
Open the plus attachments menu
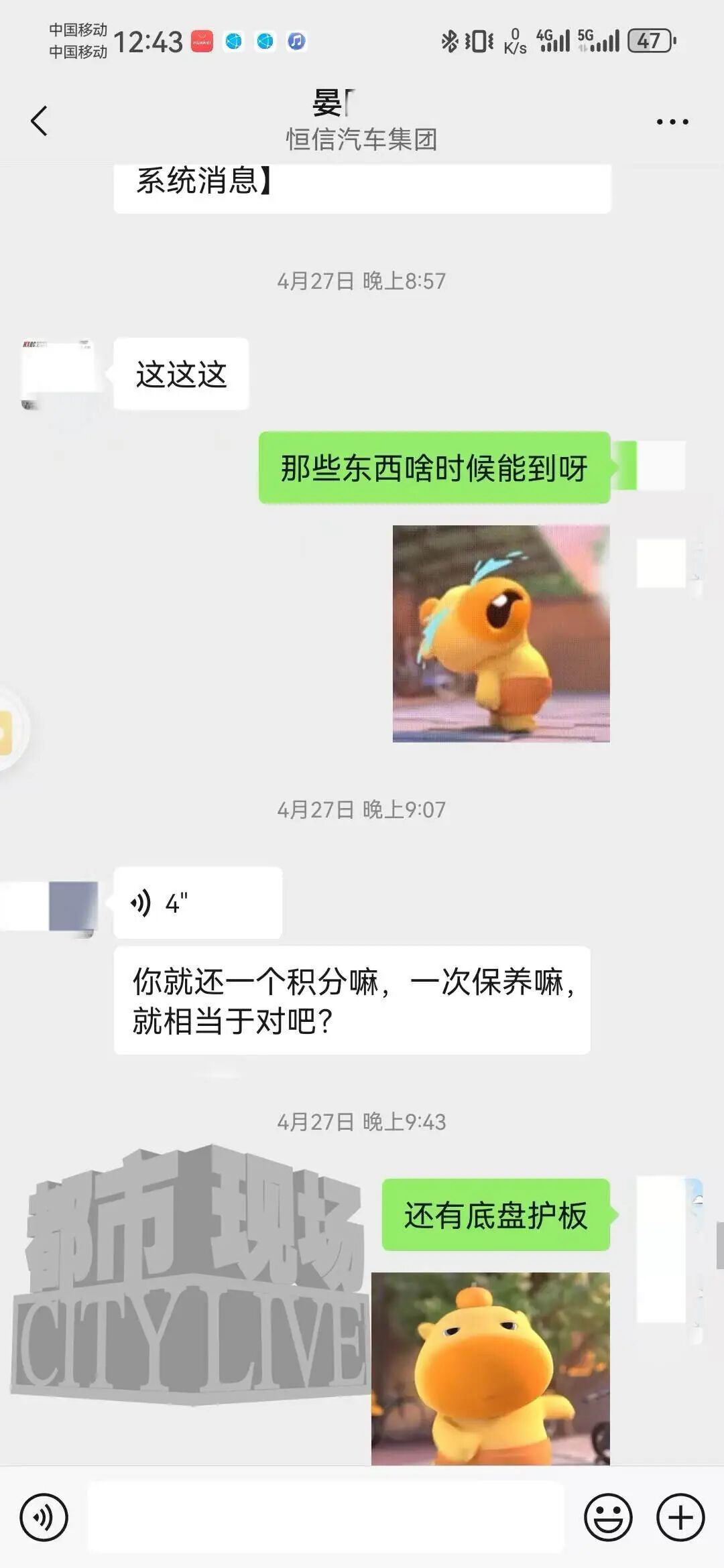click(680, 1518)
